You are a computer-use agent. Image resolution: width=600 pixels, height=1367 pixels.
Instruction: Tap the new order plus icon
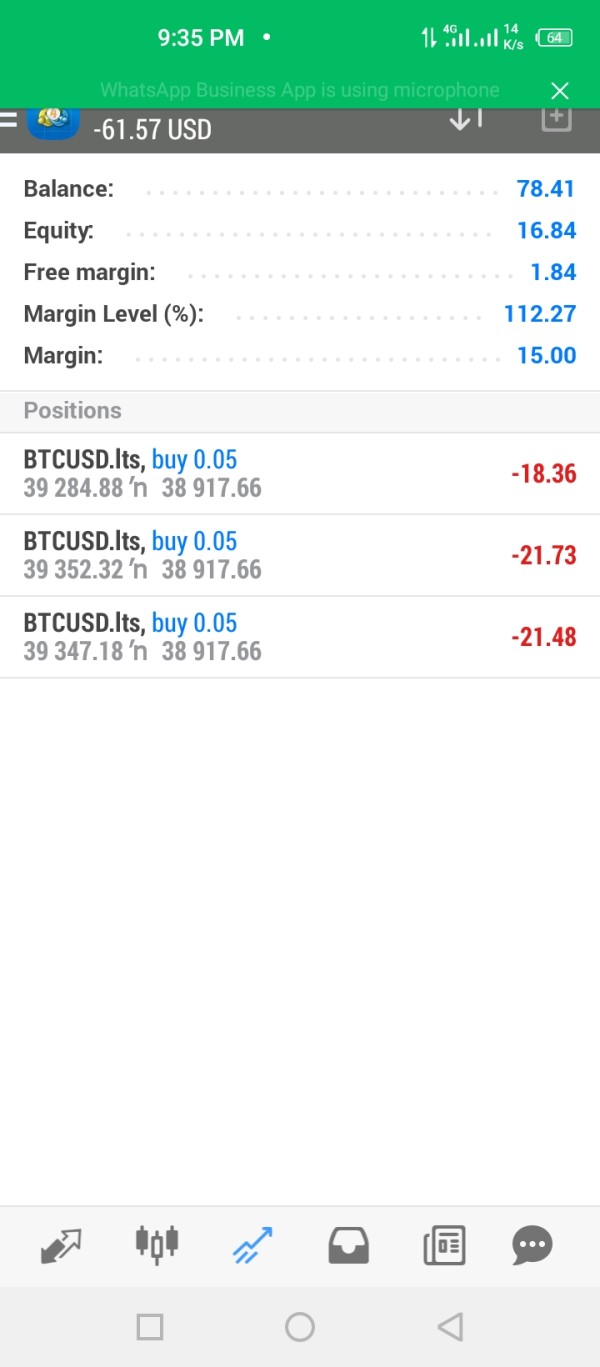tap(556, 118)
